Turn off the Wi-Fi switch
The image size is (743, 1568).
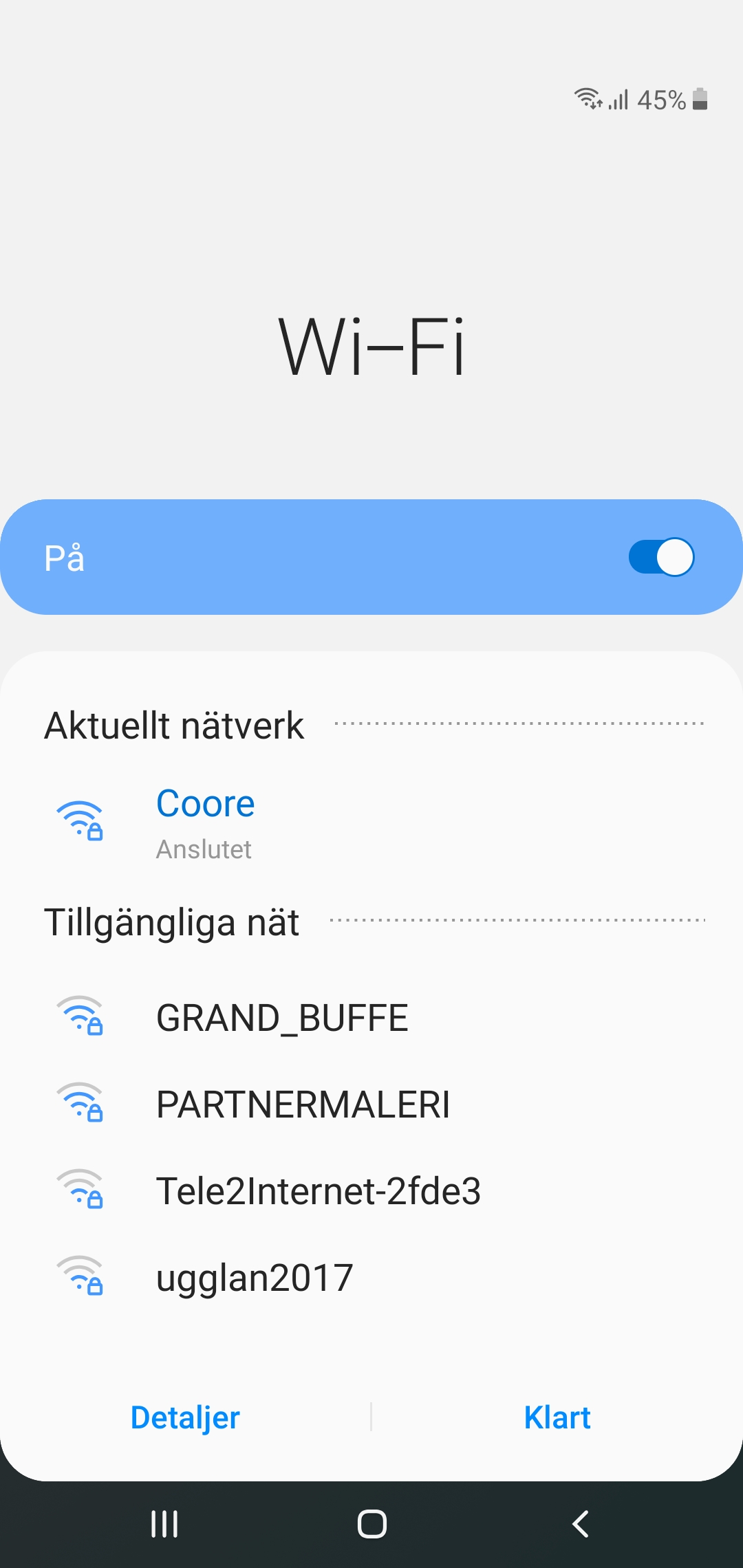661,557
